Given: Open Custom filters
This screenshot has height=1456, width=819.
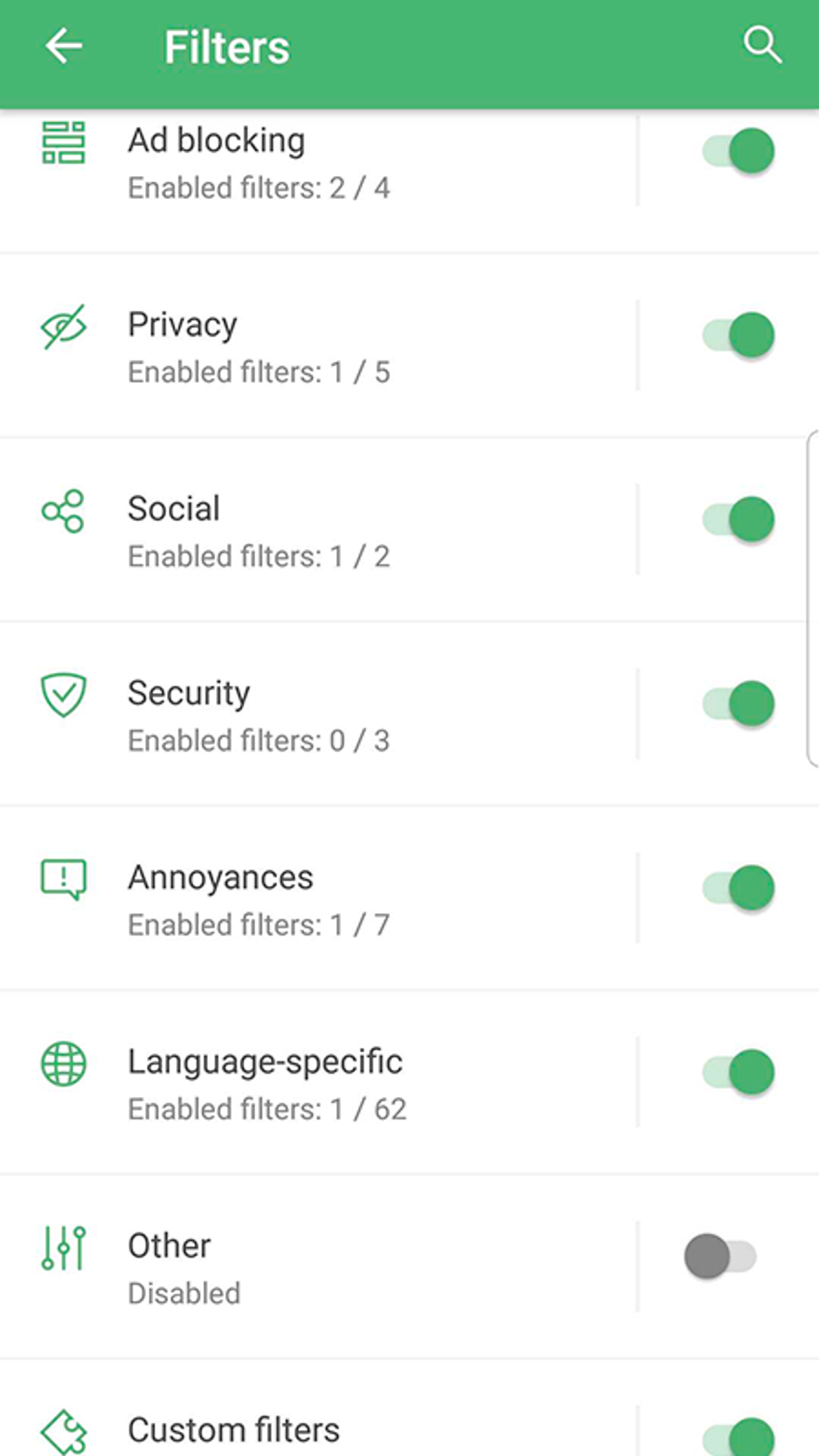Looking at the screenshot, I should point(321,1430).
